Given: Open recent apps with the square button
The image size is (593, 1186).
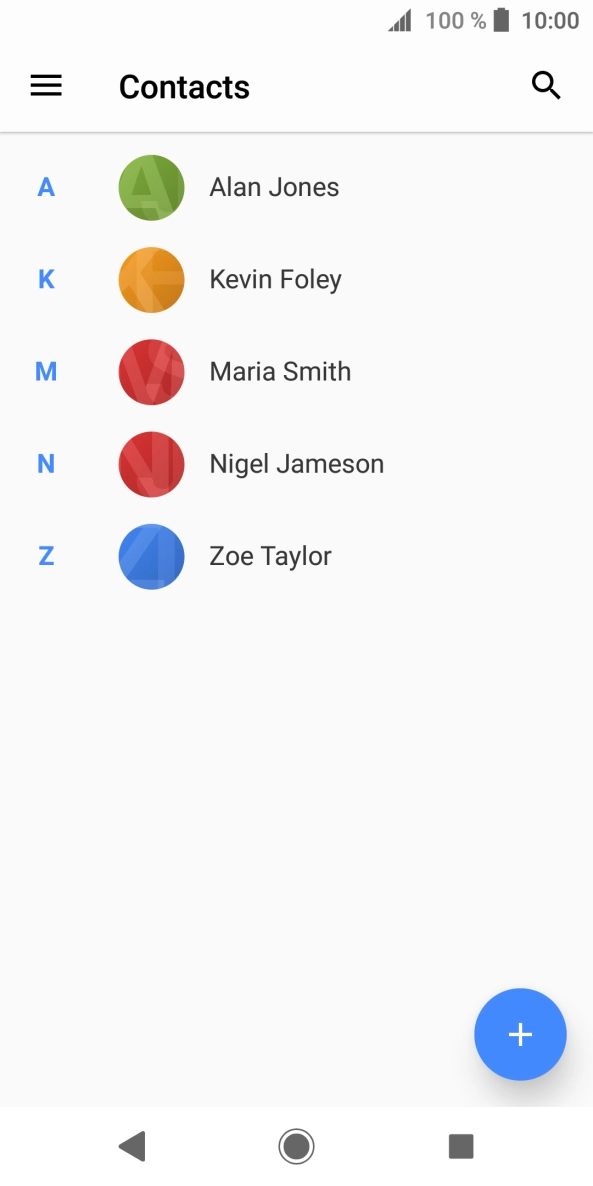Looking at the screenshot, I should pos(461,1147).
